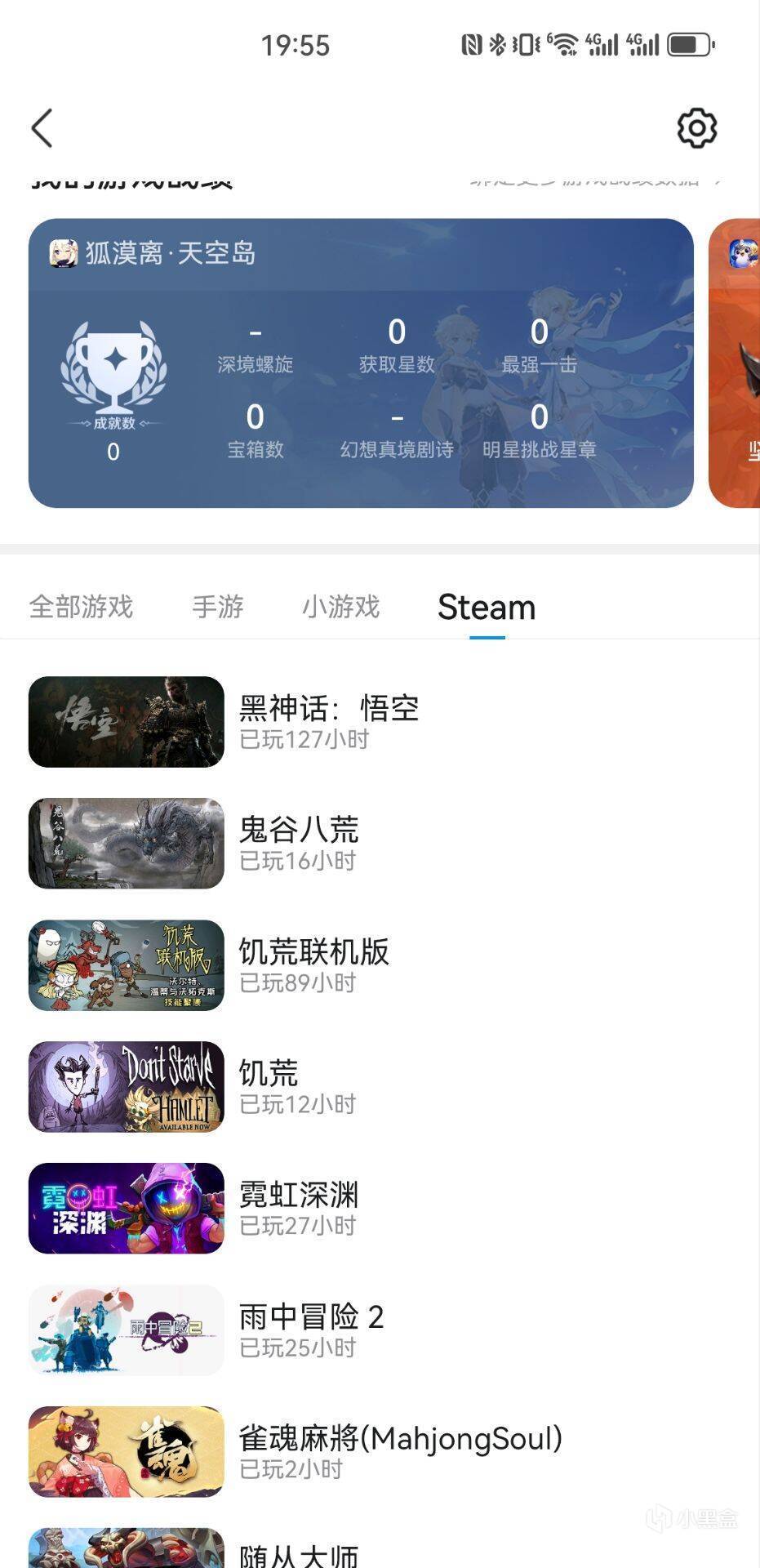Go back using the top-left arrow
Viewport: 760px width, 1568px height.
coord(42,128)
